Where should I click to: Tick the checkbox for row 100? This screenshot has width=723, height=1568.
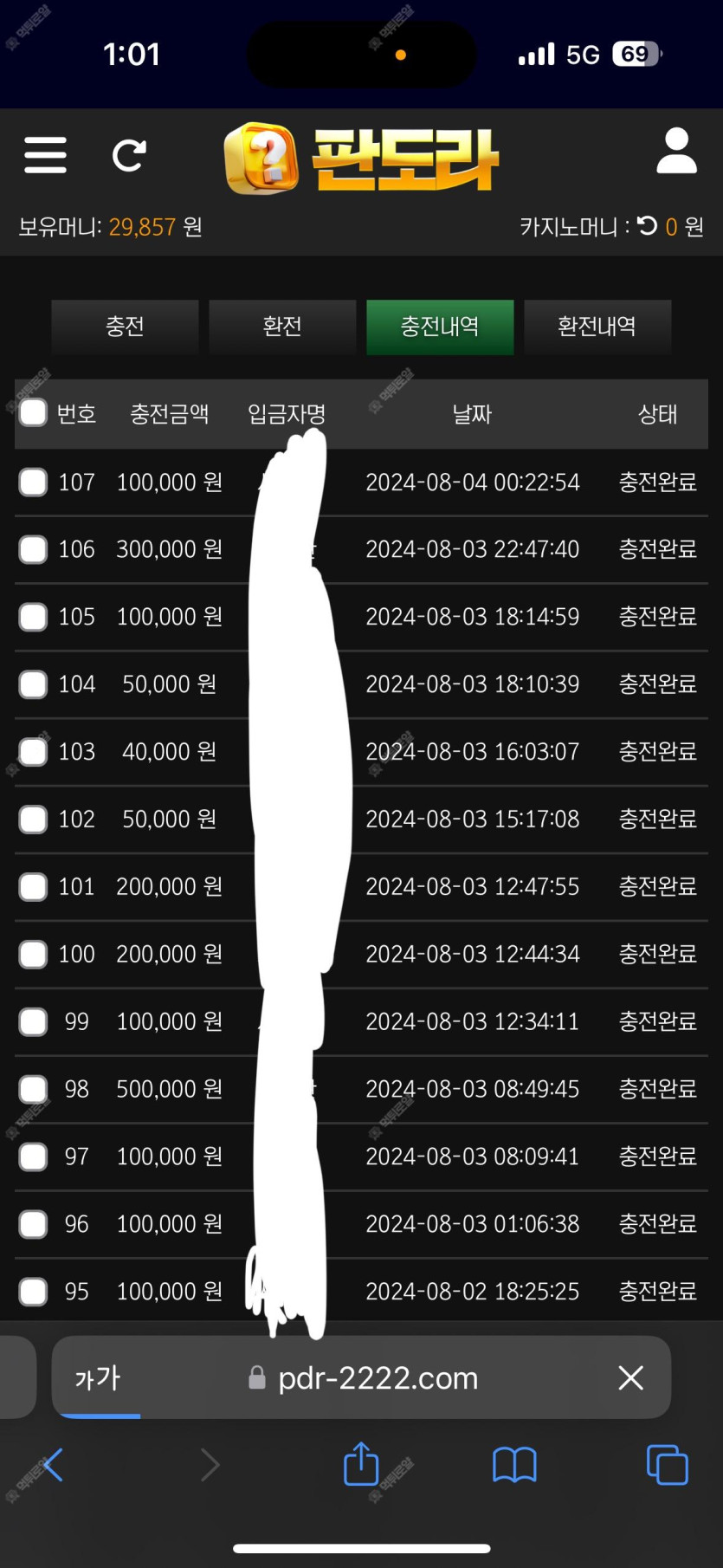(x=33, y=954)
